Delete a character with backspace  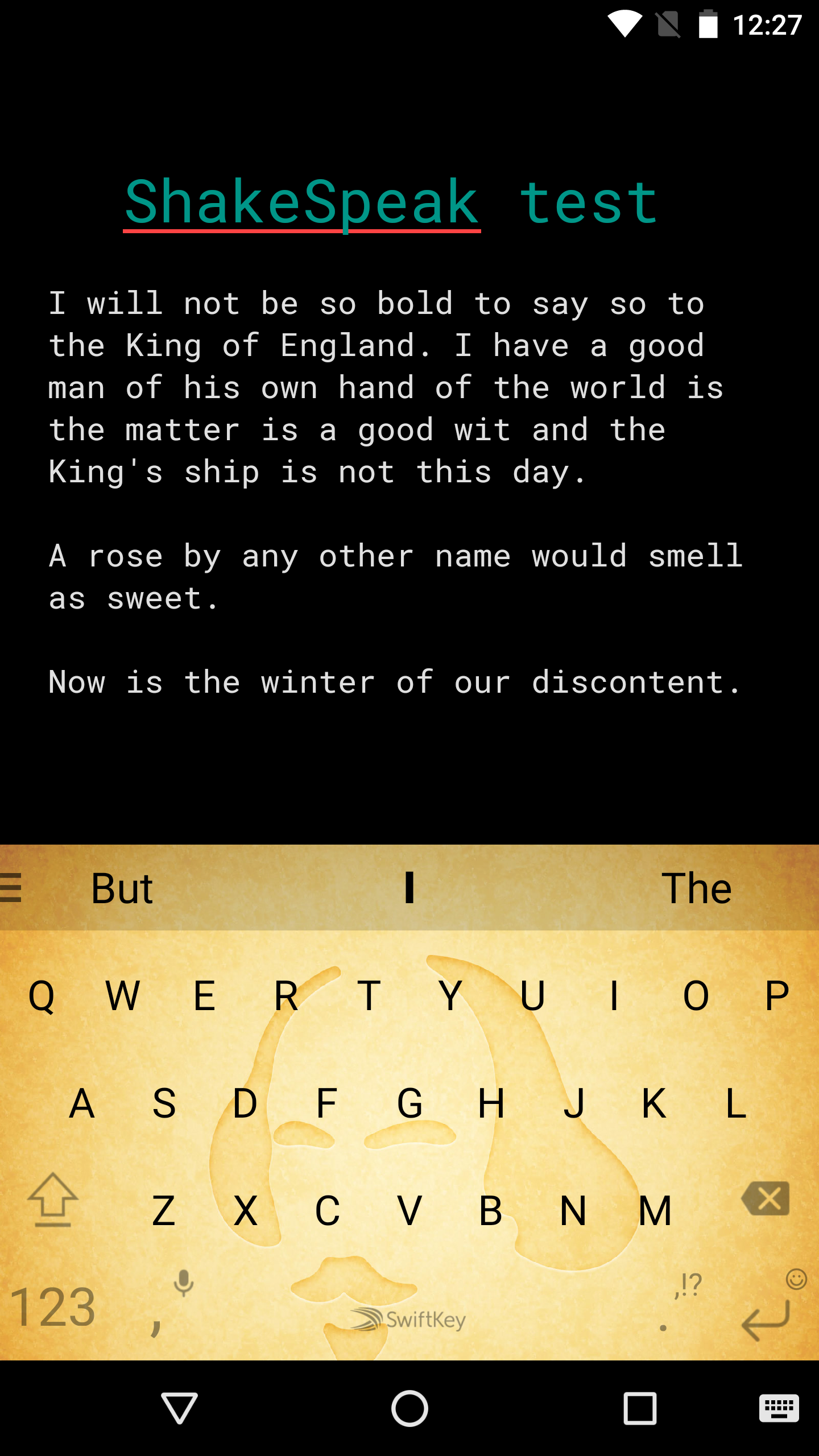tap(767, 1199)
